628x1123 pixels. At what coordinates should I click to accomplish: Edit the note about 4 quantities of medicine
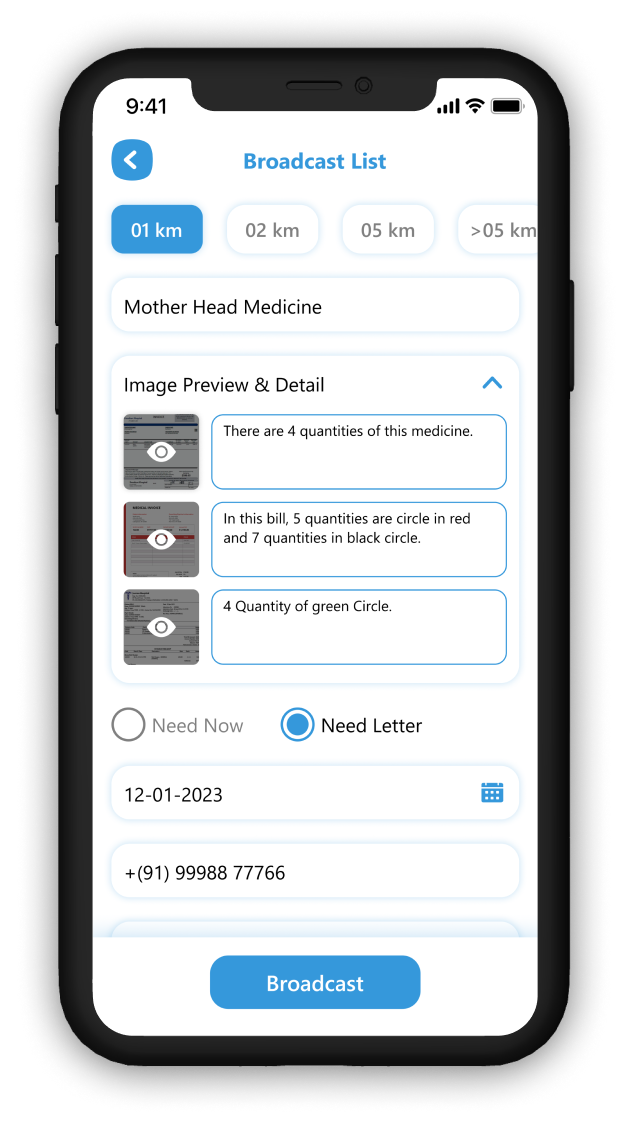pyautogui.click(x=358, y=452)
